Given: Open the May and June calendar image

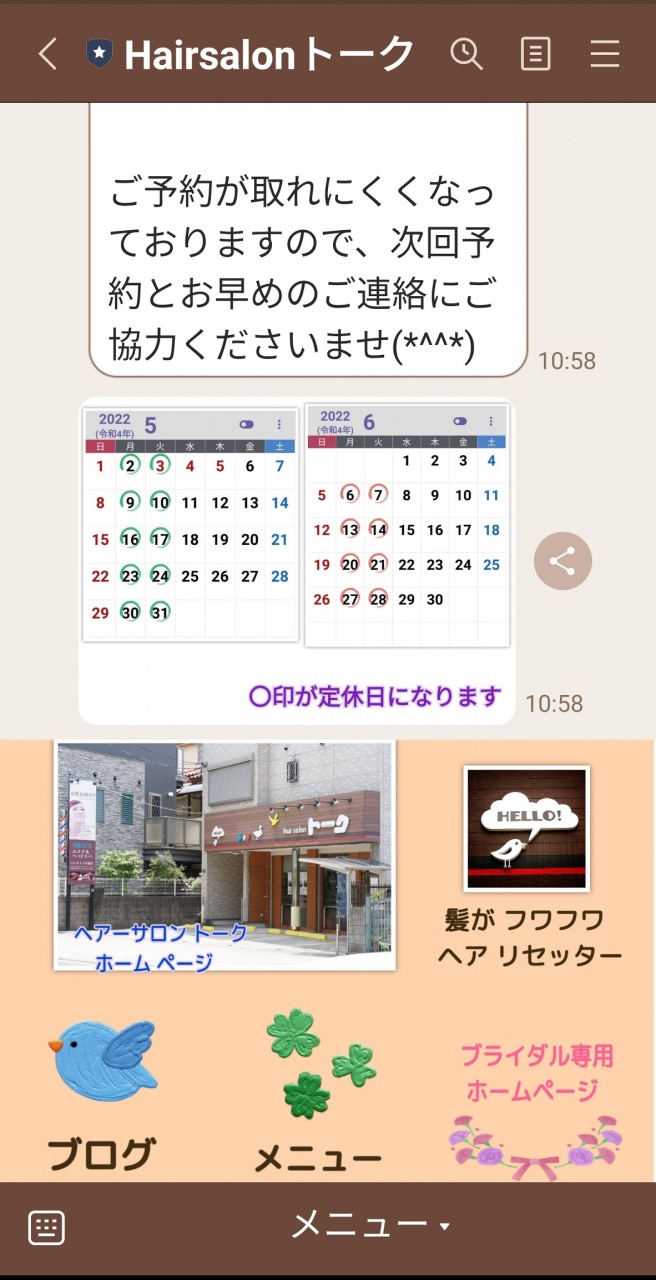Looking at the screenshot, I should click(297, 561).
